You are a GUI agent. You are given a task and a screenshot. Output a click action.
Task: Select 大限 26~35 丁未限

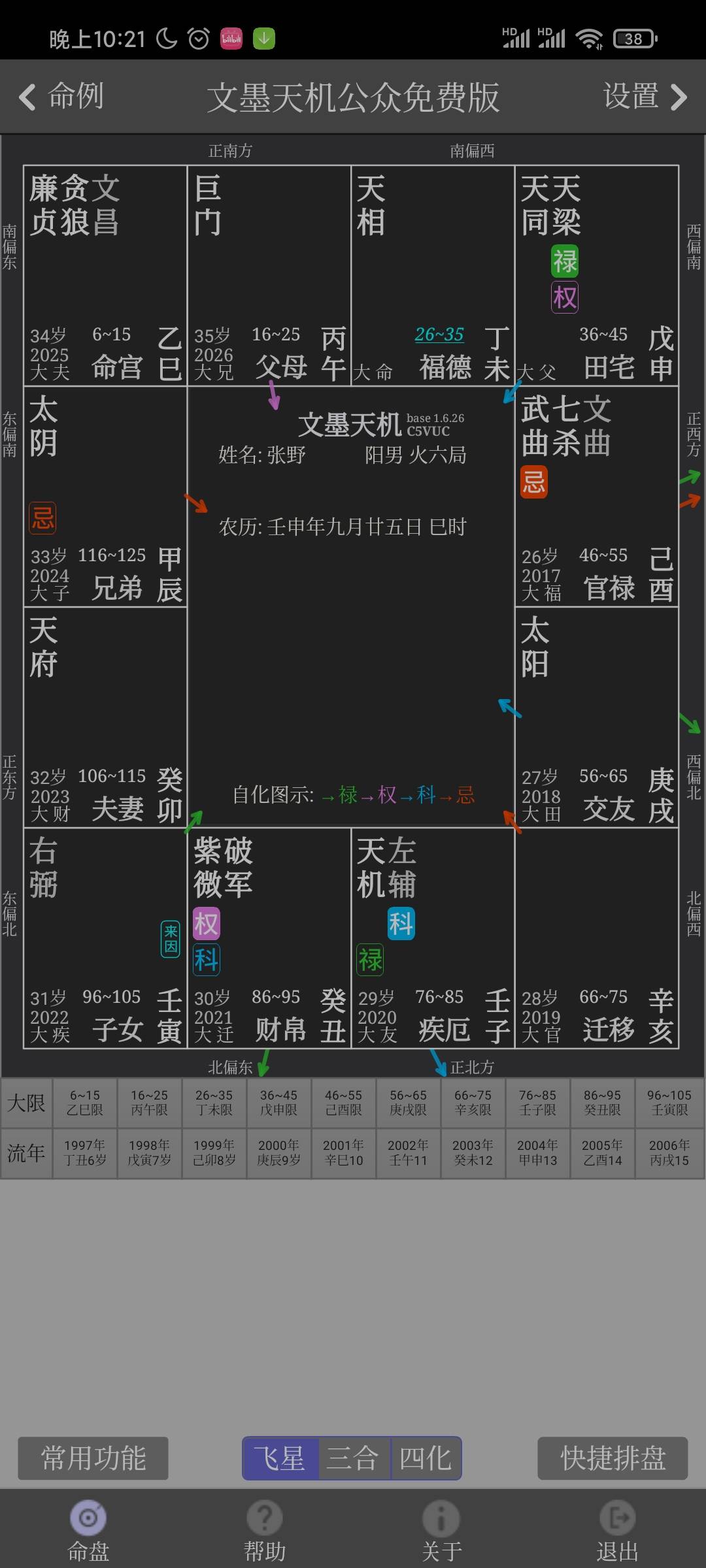point(214,1103)
